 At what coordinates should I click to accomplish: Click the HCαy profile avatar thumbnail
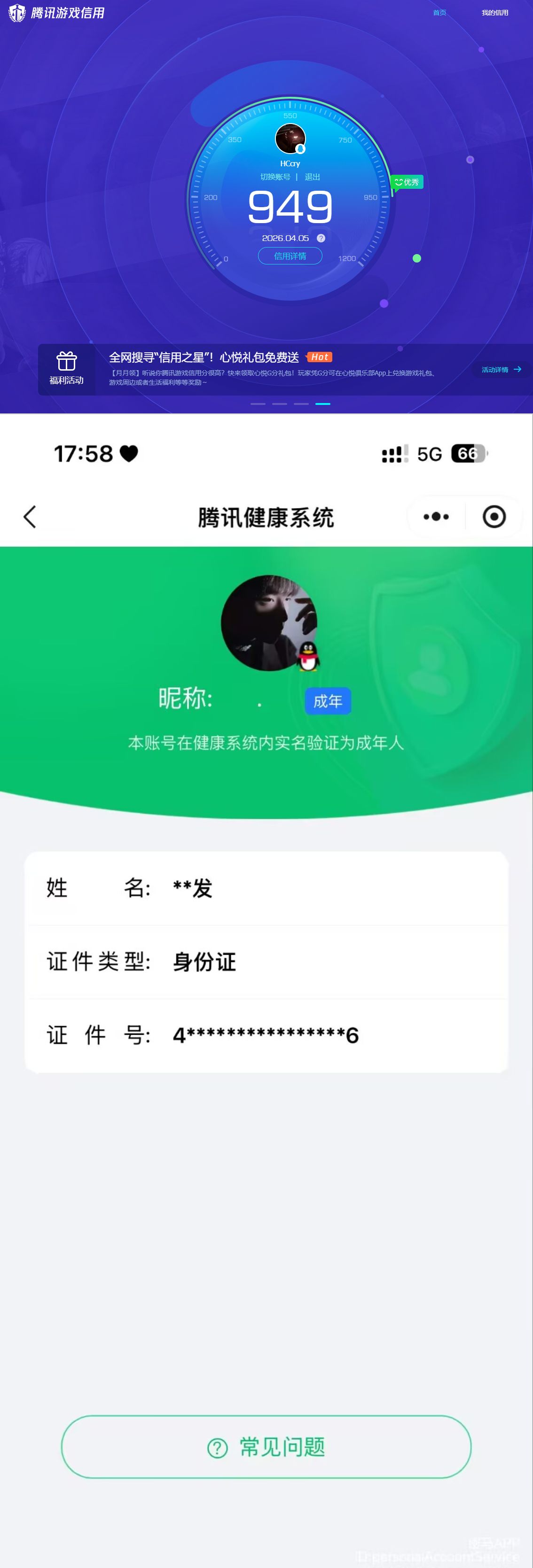pyautogui.click(x=290, y=138)
